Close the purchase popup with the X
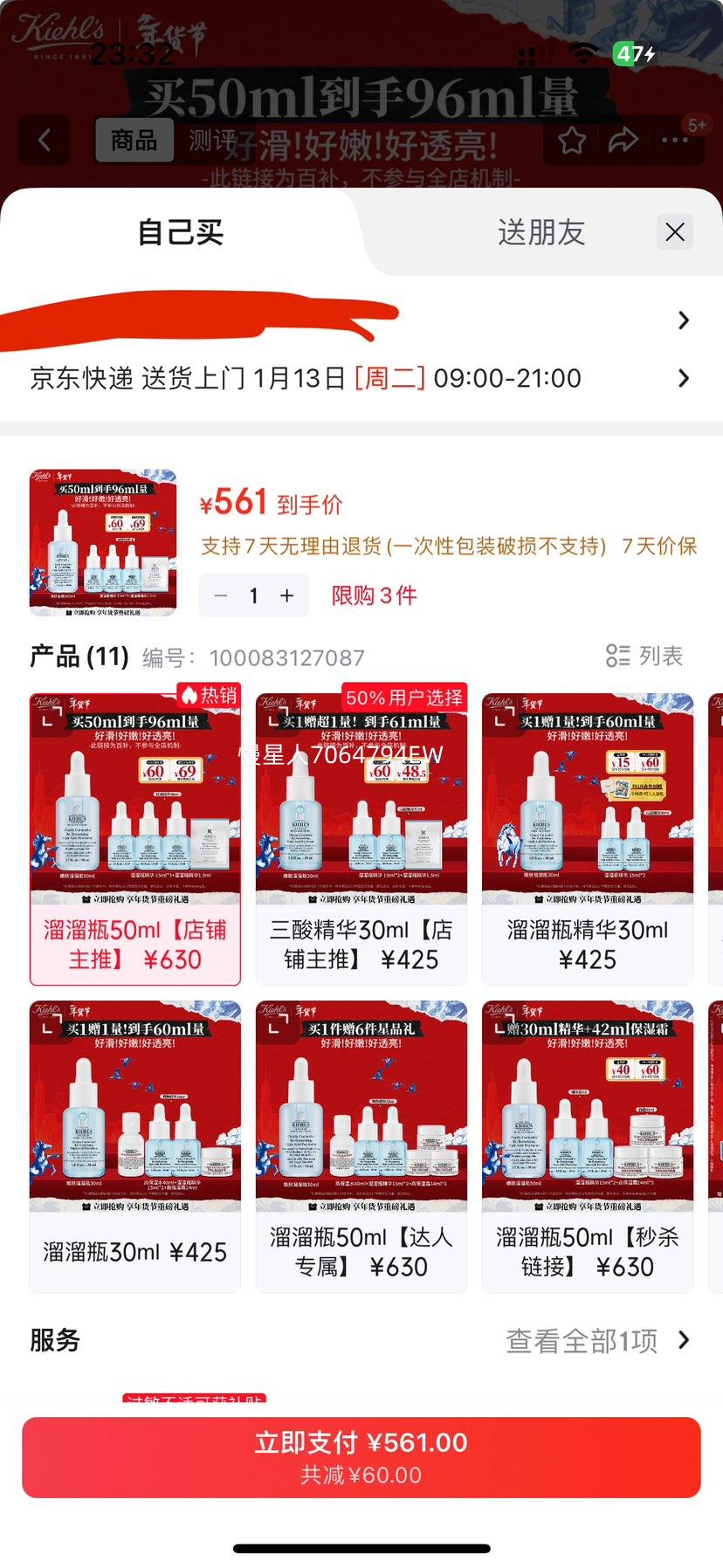Viewport: 723px width, 1568px height. point(674,232)
